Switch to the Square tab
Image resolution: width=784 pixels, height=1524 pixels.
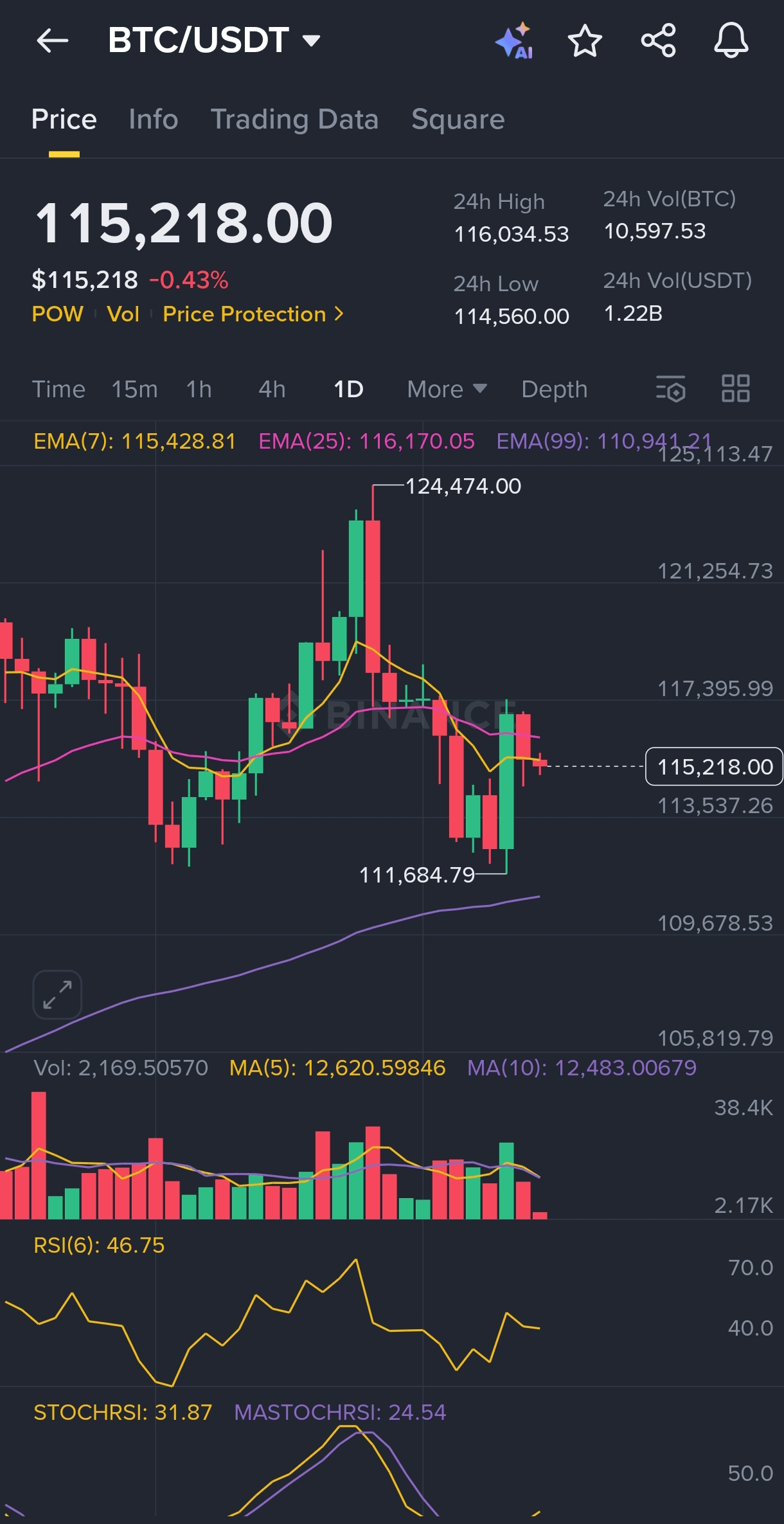[x=458, y=120]
